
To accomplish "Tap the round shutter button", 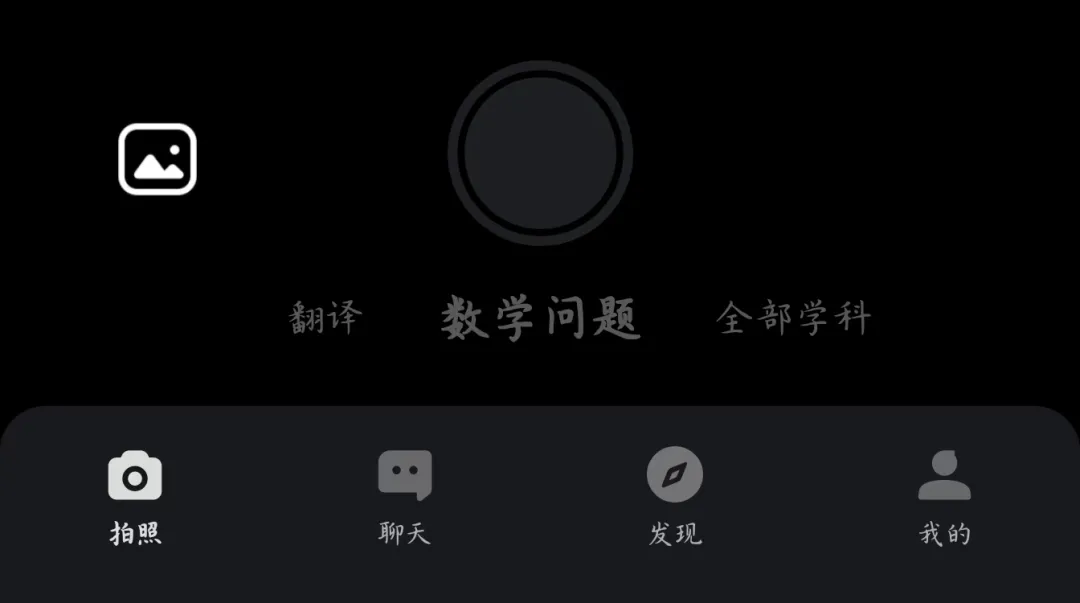I will pyautogui.click(x=540, y=153).
